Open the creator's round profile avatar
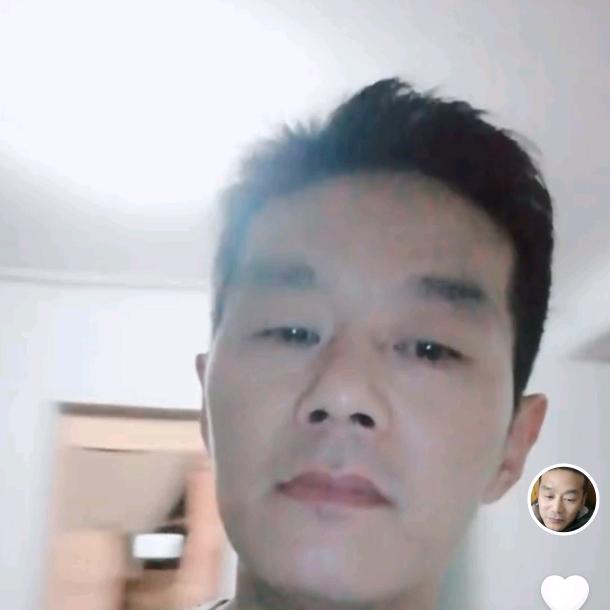The height and width of the screenshot is (610, 610). (563, 499)
